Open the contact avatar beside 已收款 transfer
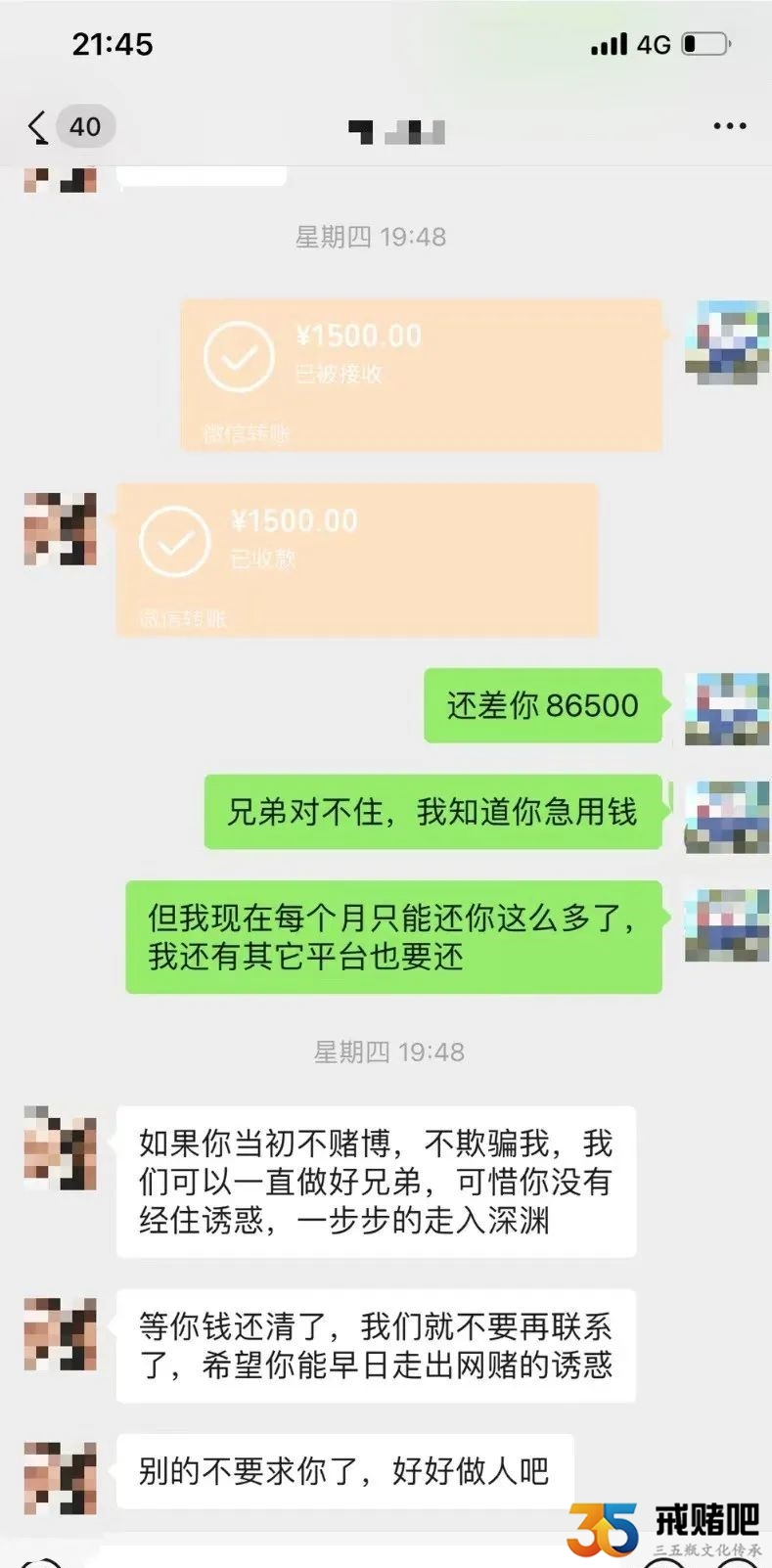The image size is (772, 1568). pos(61,529)
